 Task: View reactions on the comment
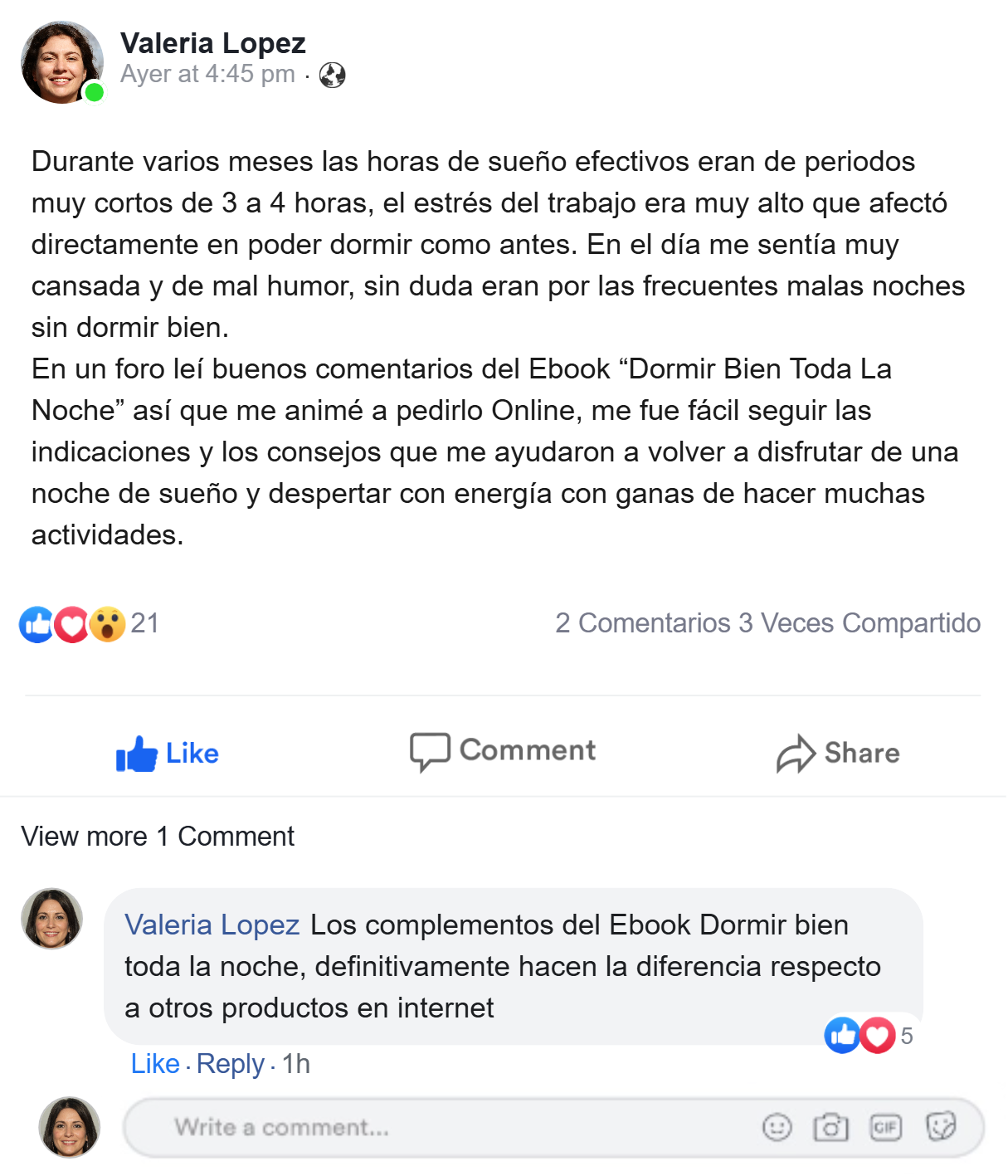(x=868, y=1036)
